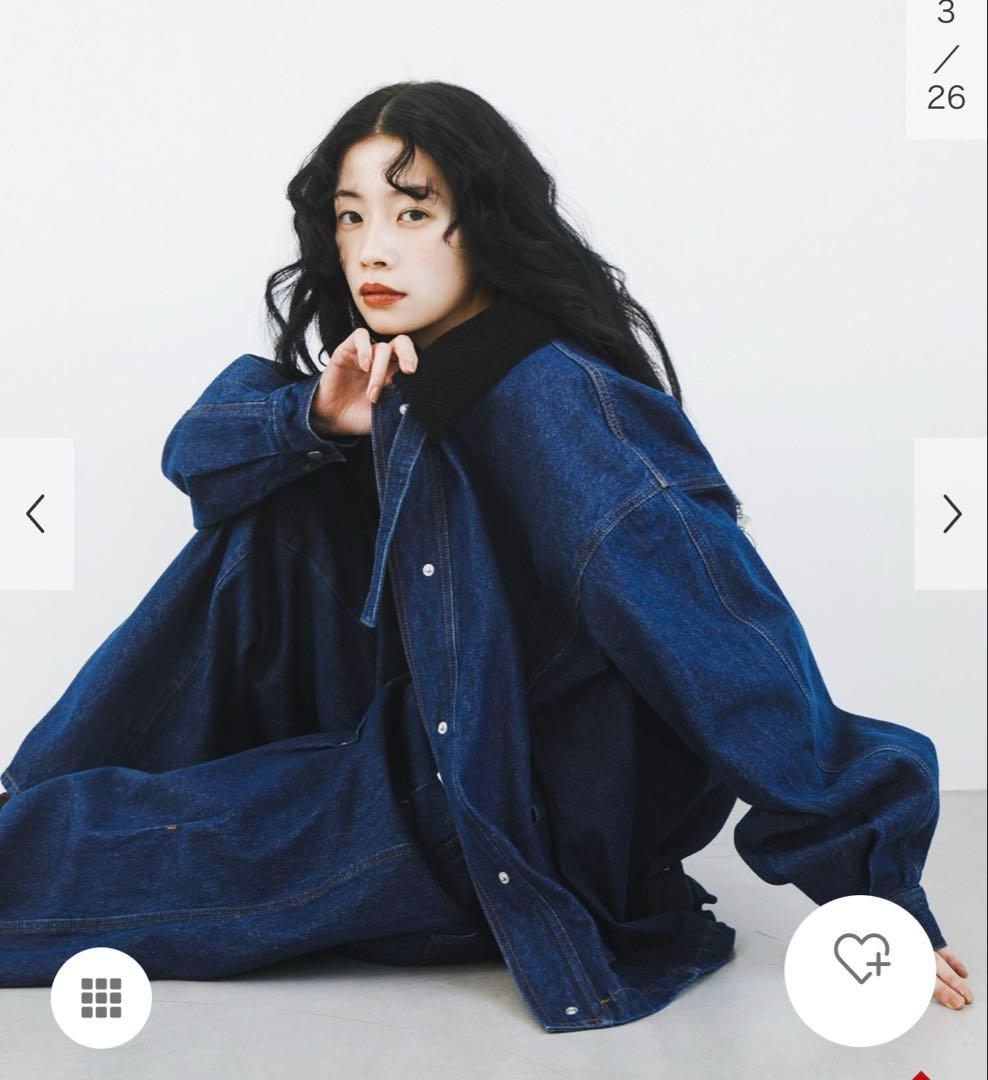Screen dimensions: 988x1080
Task: Advance to the next product photo
Action: (951, 514)
